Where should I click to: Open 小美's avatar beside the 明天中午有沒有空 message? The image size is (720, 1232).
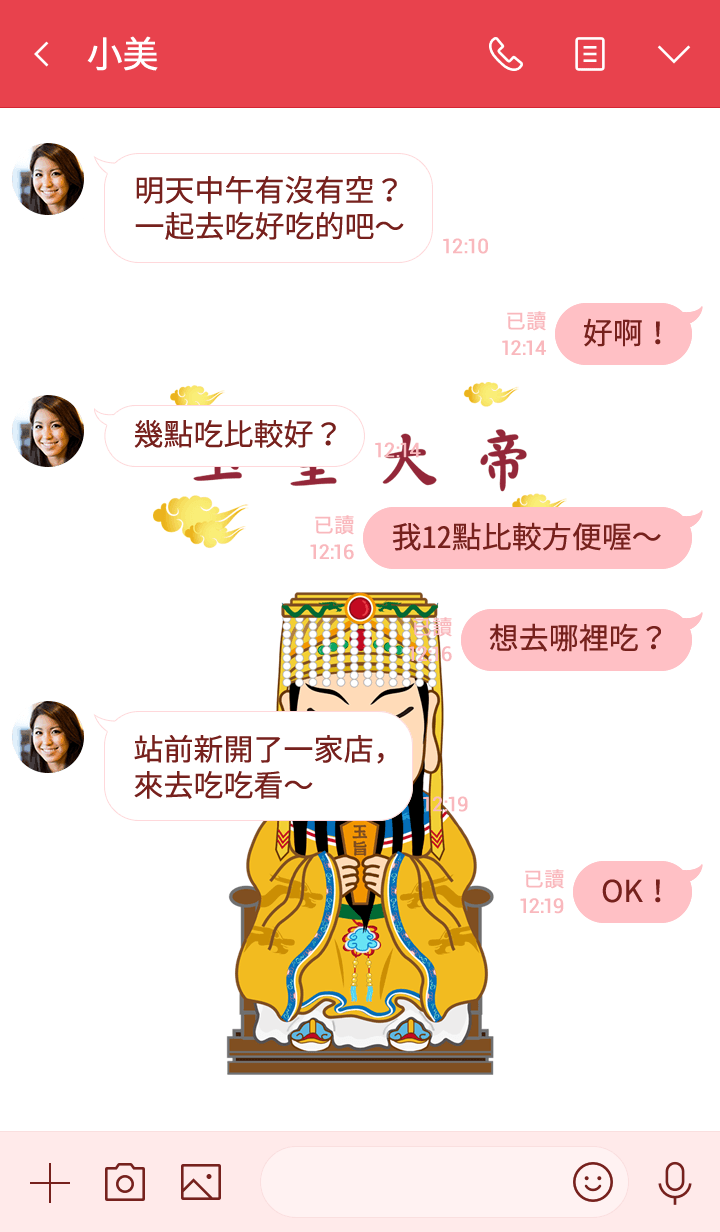(x=48, y=179)
